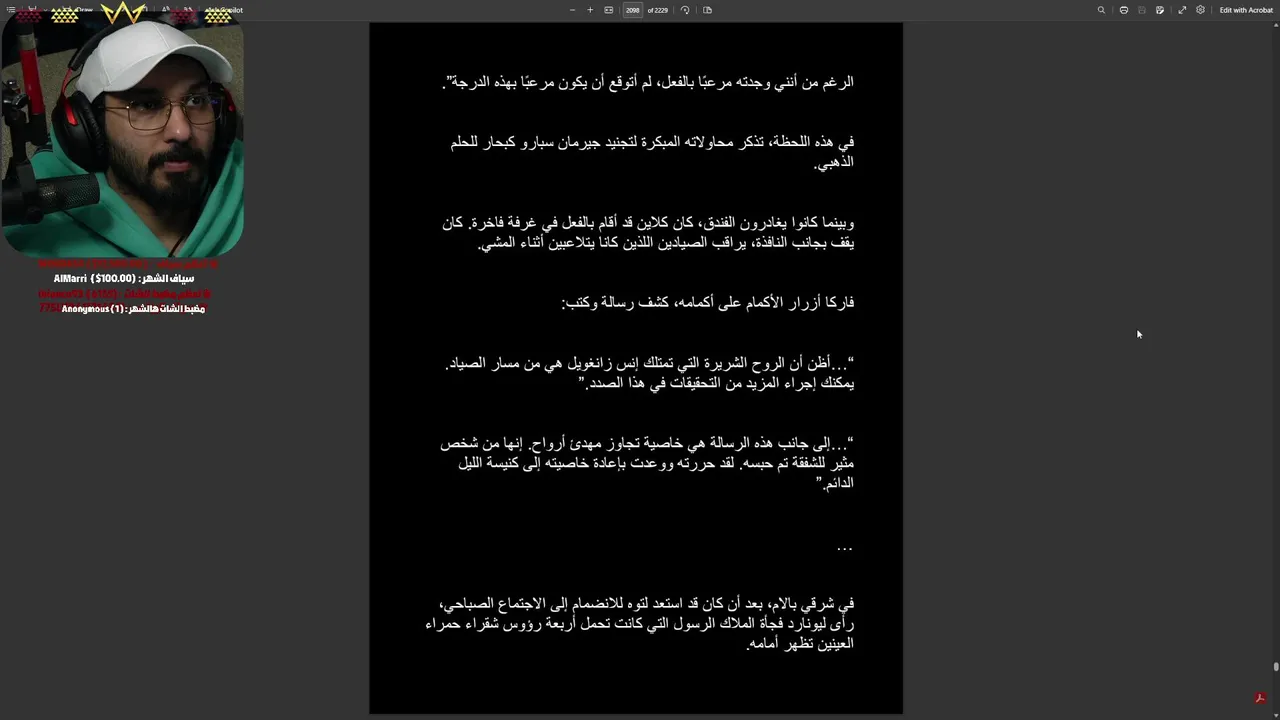Open the contents sidebar menu icon
Viewport: 1280px width, 720px height.
click(11, 10)
